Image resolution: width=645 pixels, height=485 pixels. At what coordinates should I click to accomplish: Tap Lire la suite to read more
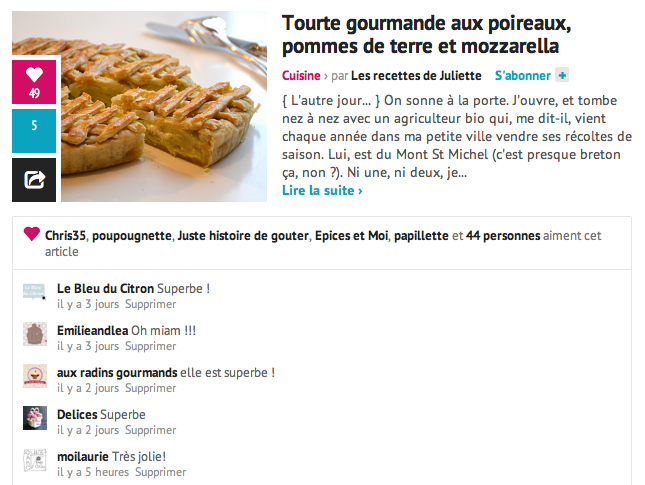click(x=322, y=190)
